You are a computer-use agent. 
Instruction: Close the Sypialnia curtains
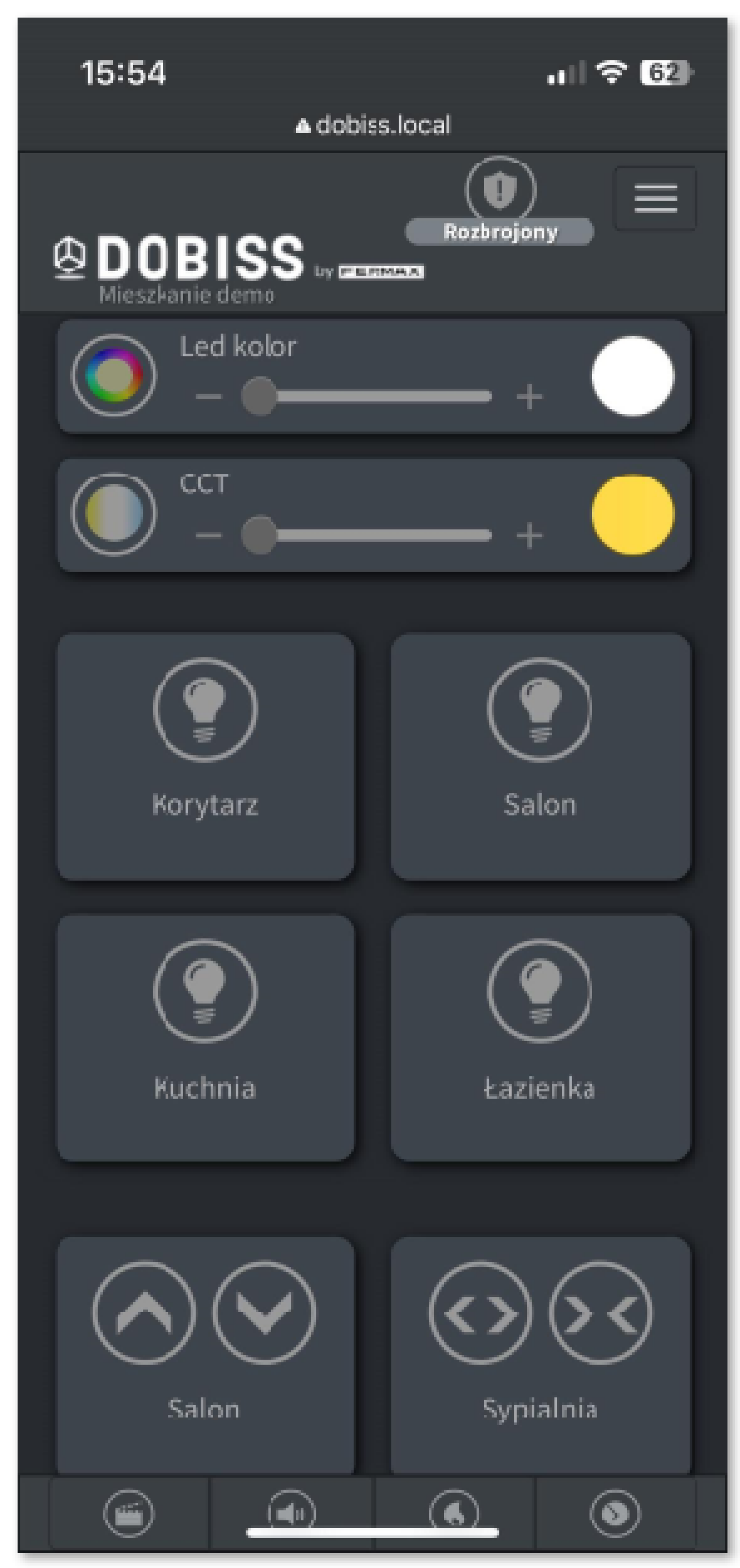pyautogui.click(x=601, y=1312)
